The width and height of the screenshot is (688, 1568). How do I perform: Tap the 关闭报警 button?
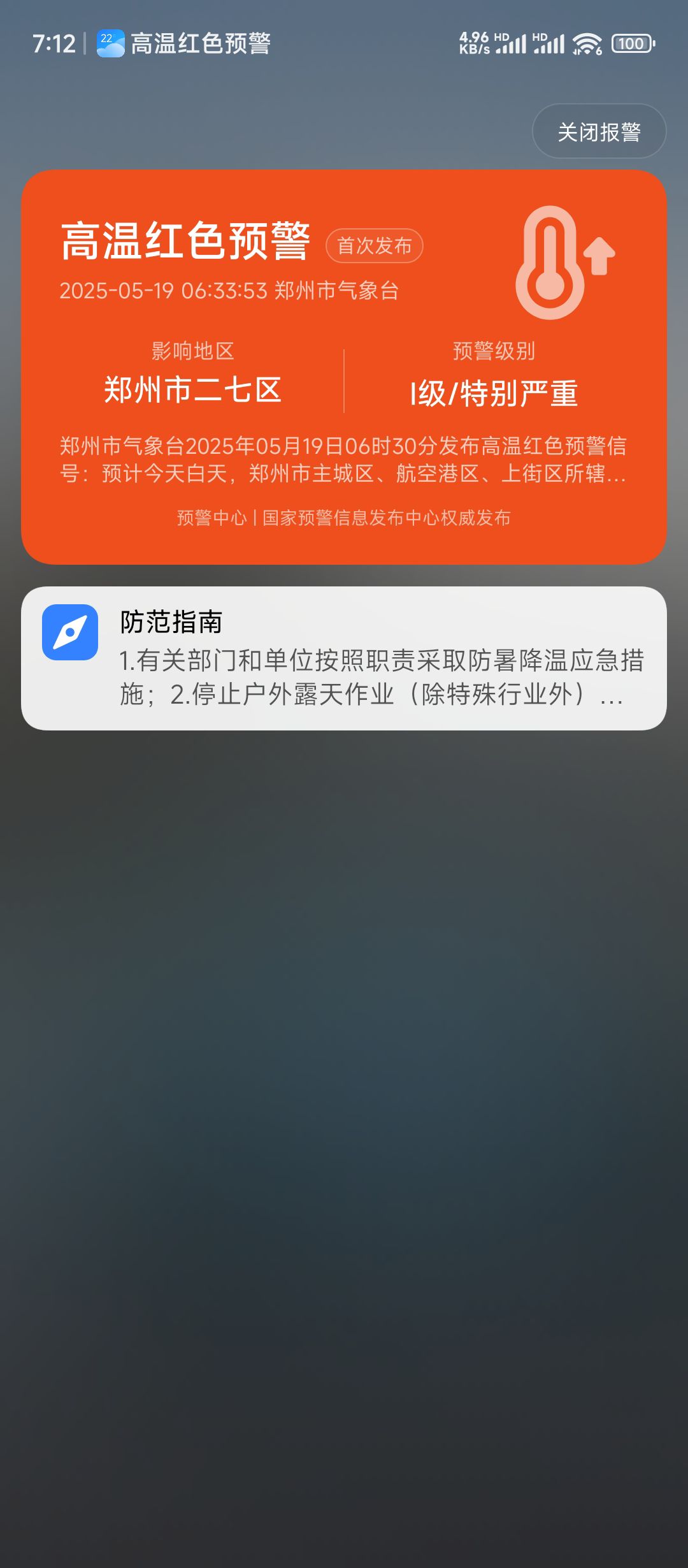point(599,131)
